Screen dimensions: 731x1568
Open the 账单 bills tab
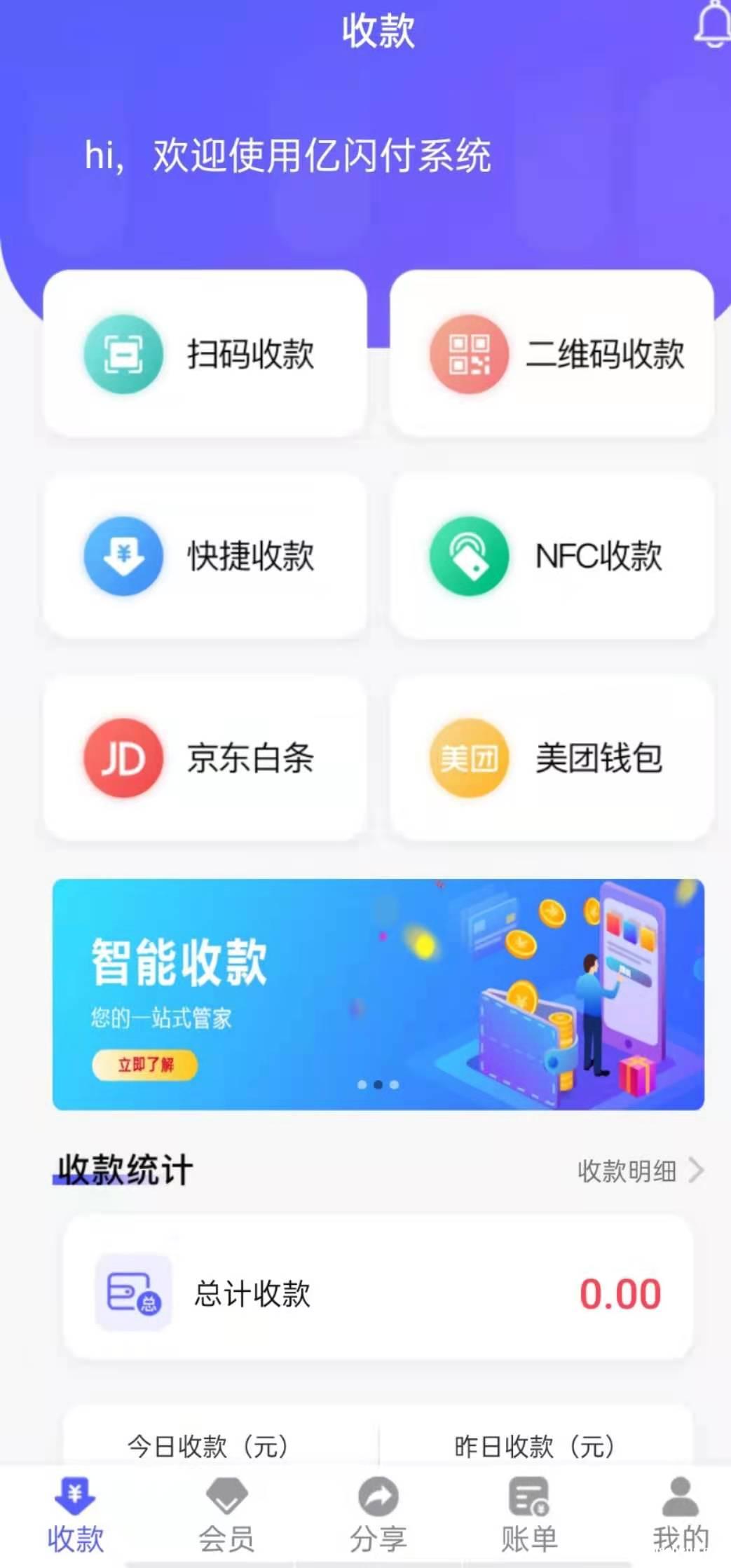(x=529, y=1514)
